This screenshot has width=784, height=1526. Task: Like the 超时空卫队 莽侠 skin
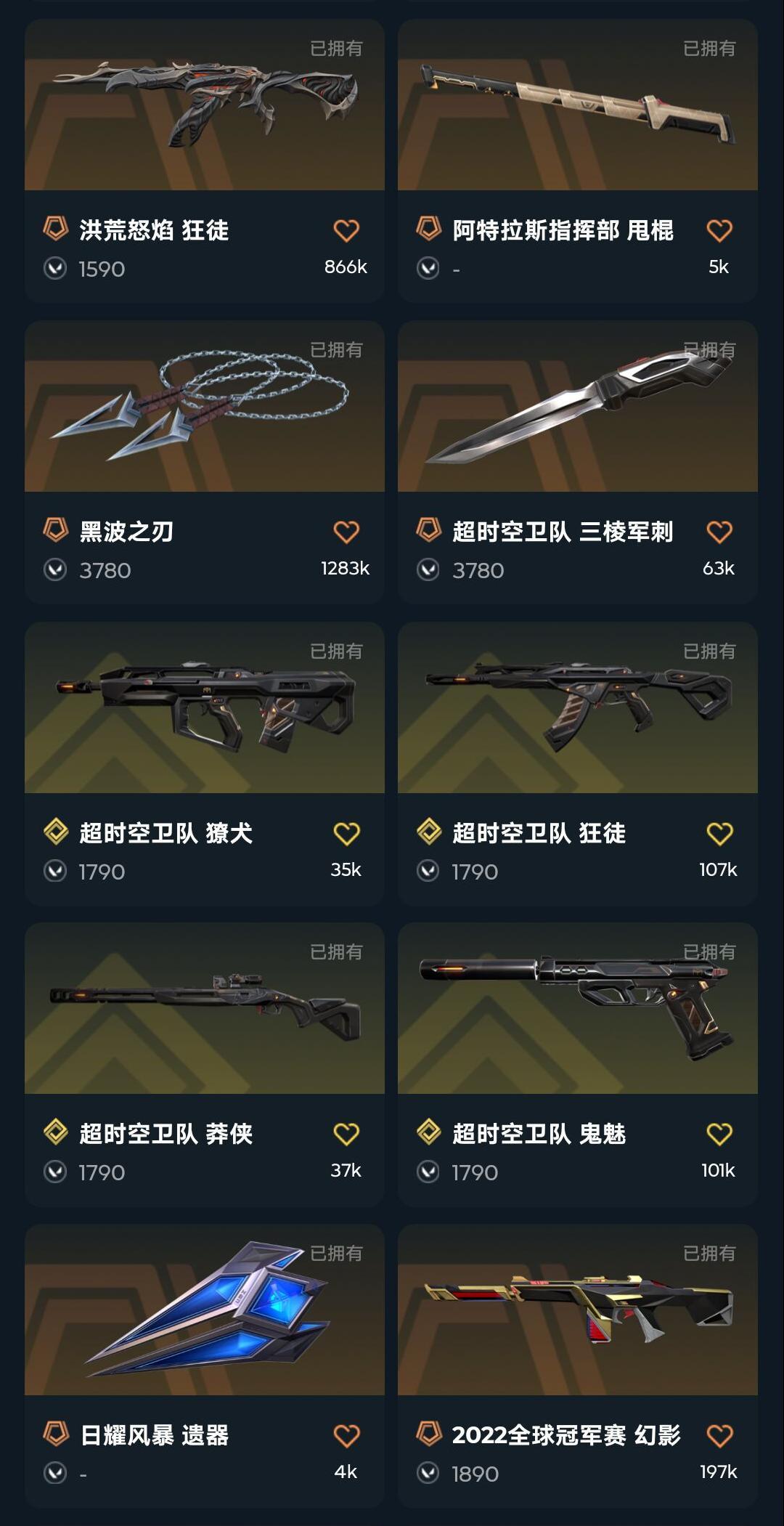pyautogui.click(x=346, y=1135)
